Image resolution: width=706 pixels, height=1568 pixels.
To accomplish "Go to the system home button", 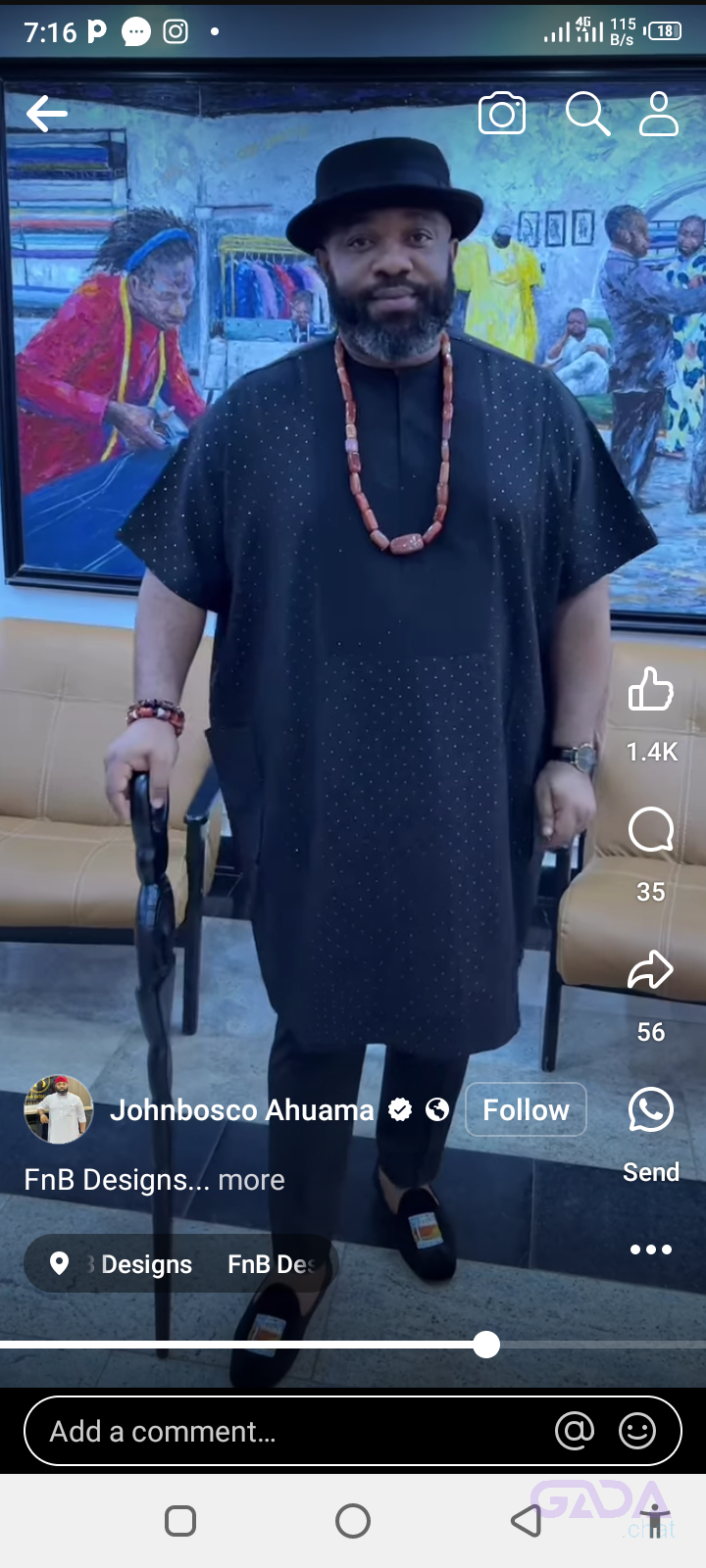I will click(353, 1521).
